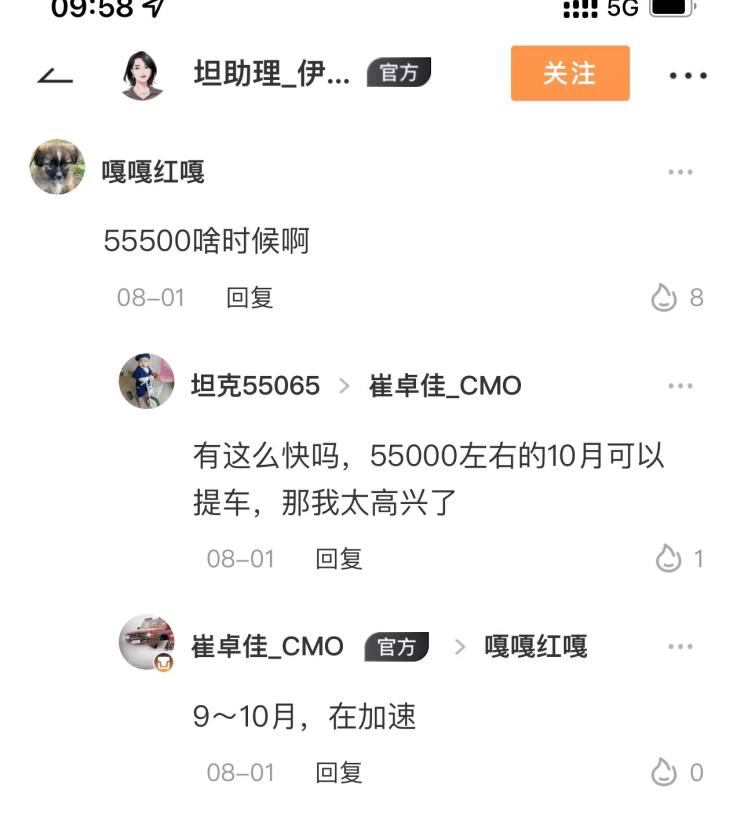The height and width of the screenshot is (814, 744).
Task: Tap the 关注 follow button
Action: pos(569,74)
